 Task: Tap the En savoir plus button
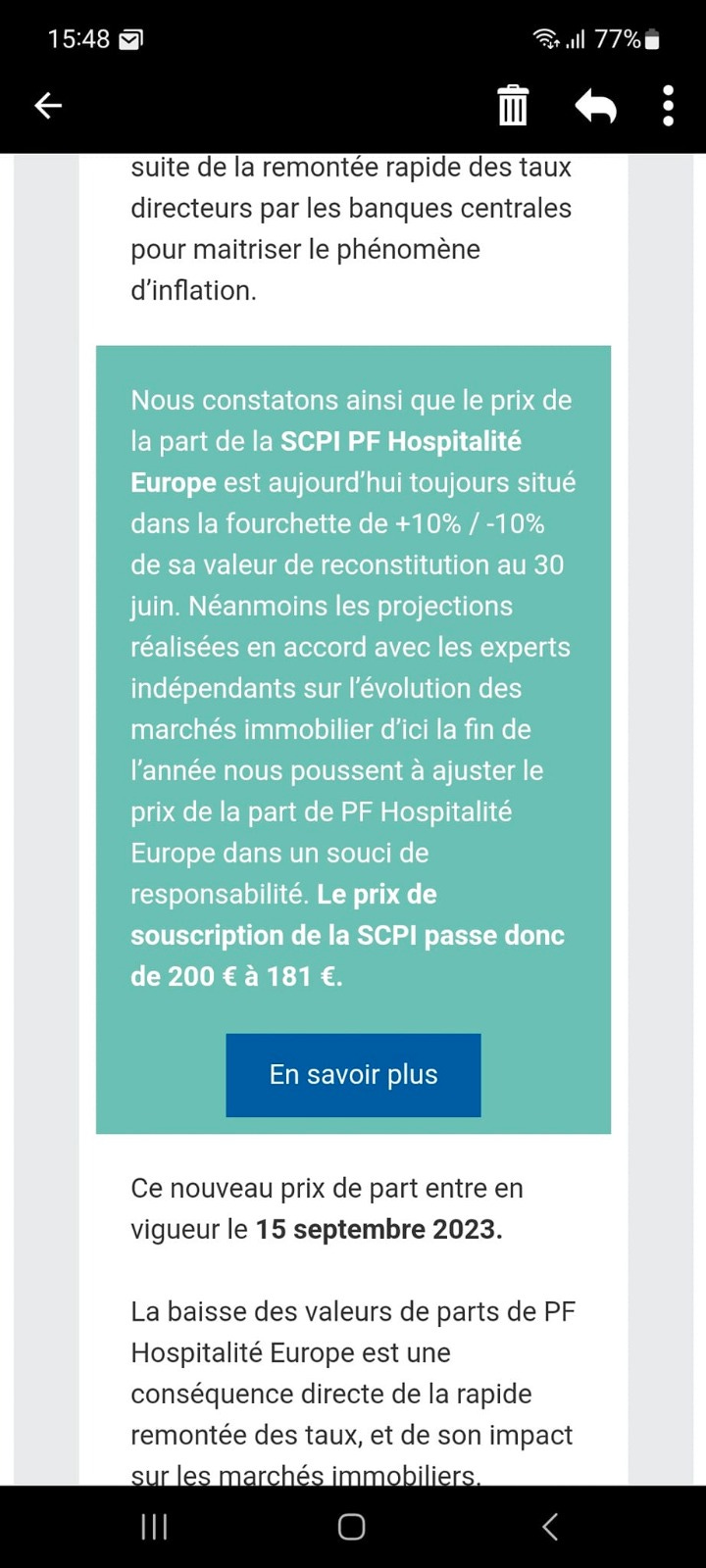(x=353, y=1075)
